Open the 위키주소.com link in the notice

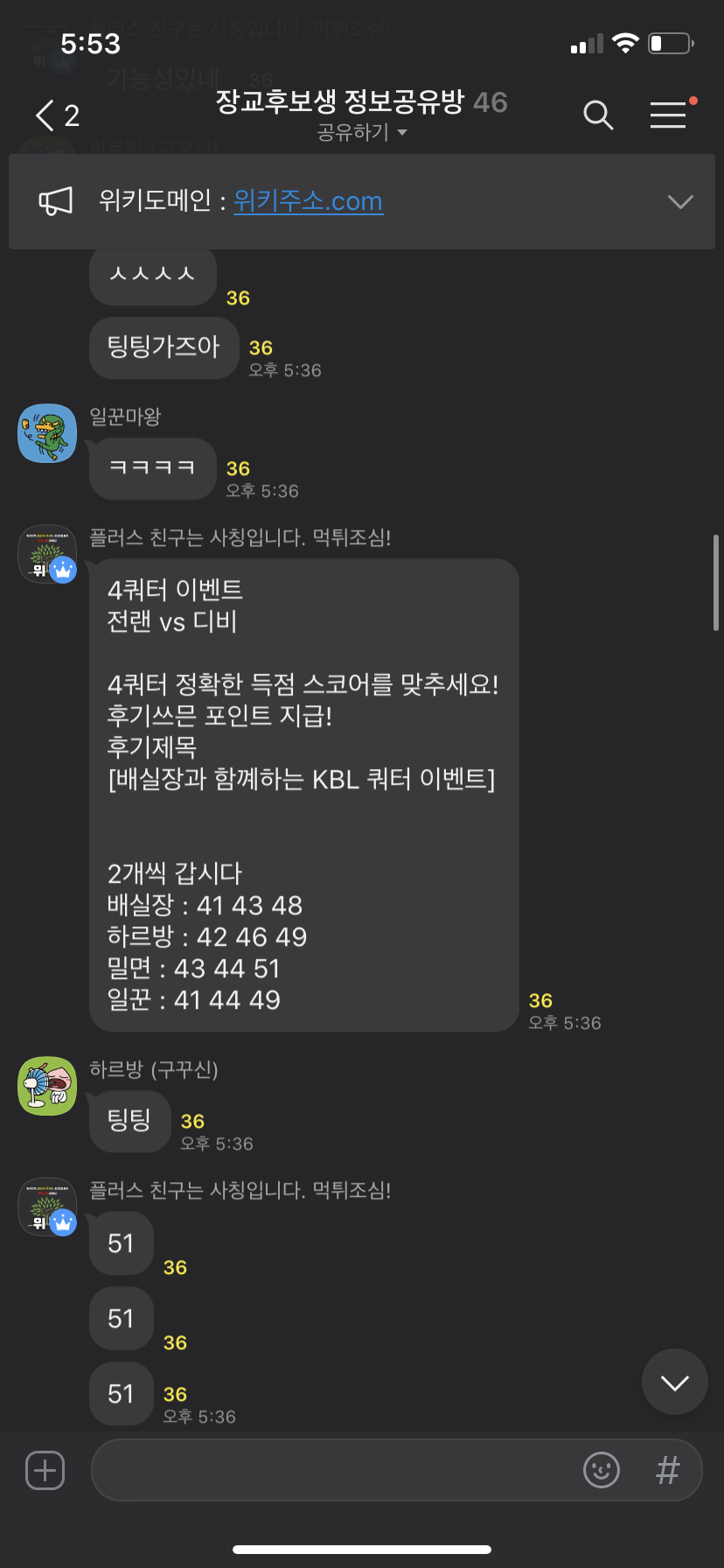(x=308, y=201)
